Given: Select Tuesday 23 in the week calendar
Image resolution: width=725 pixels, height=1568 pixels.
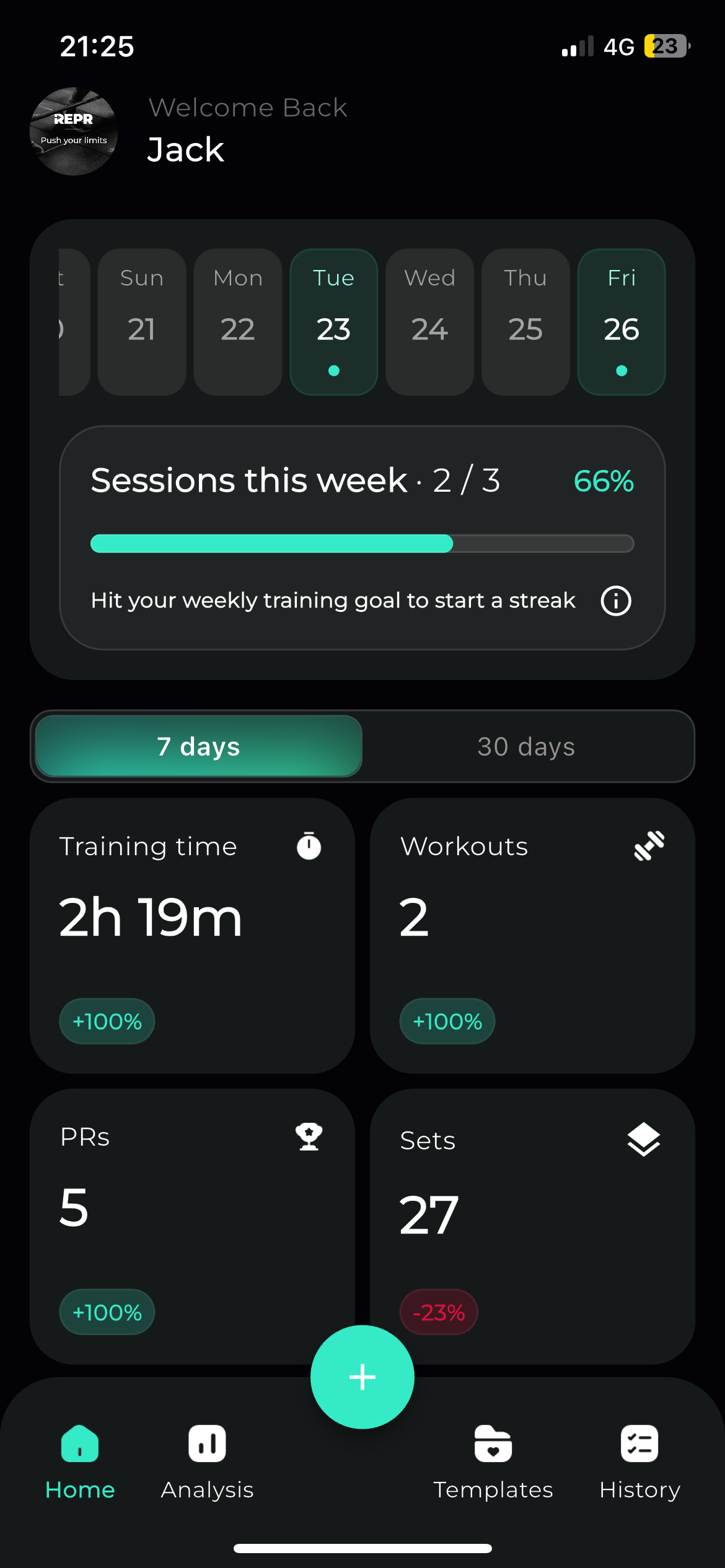Looking at the screenshot, I should pyautogui.click(x=333, y=320).
